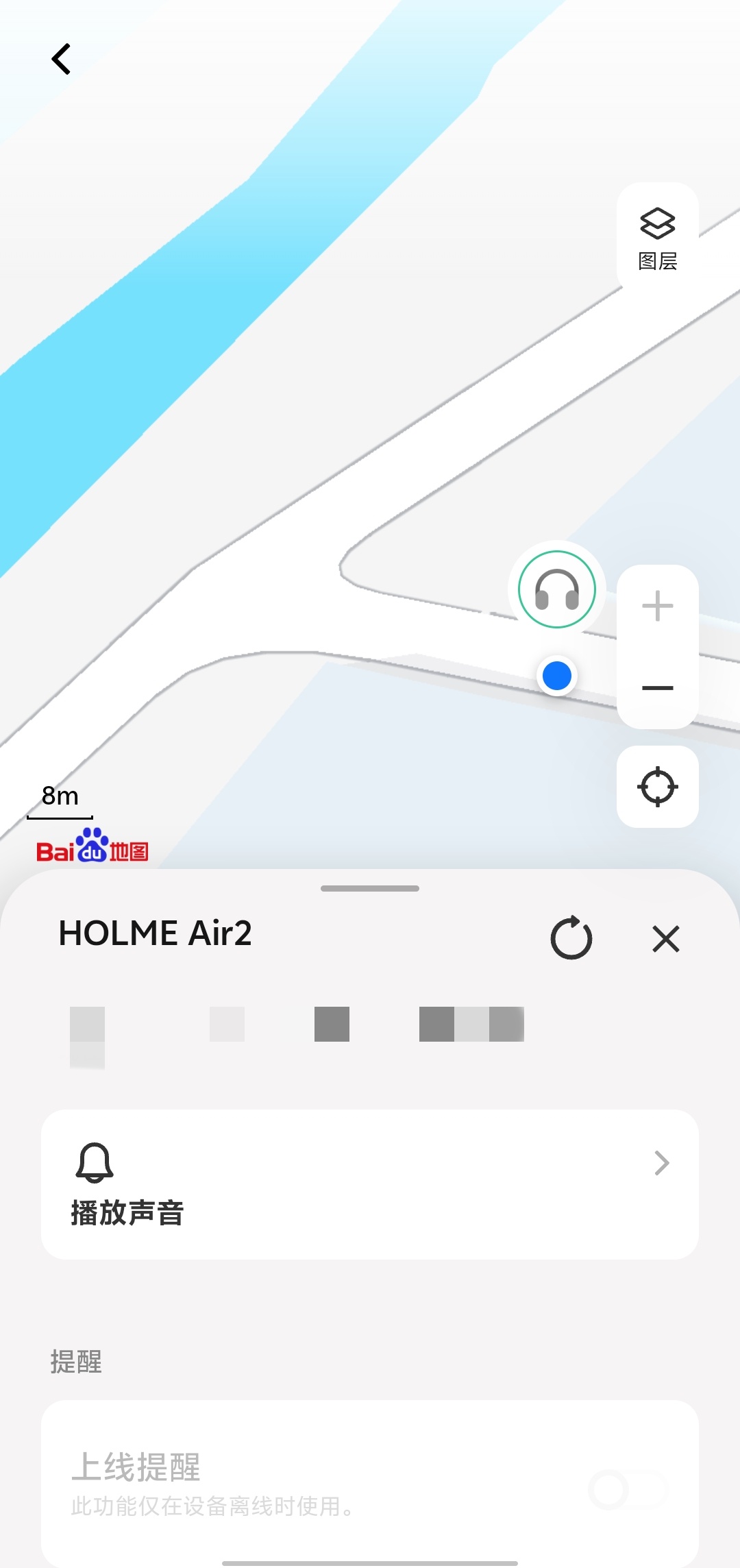The image size is (740, 1568).
Task: Tap the headphones device marker on map
Action: 557,589
